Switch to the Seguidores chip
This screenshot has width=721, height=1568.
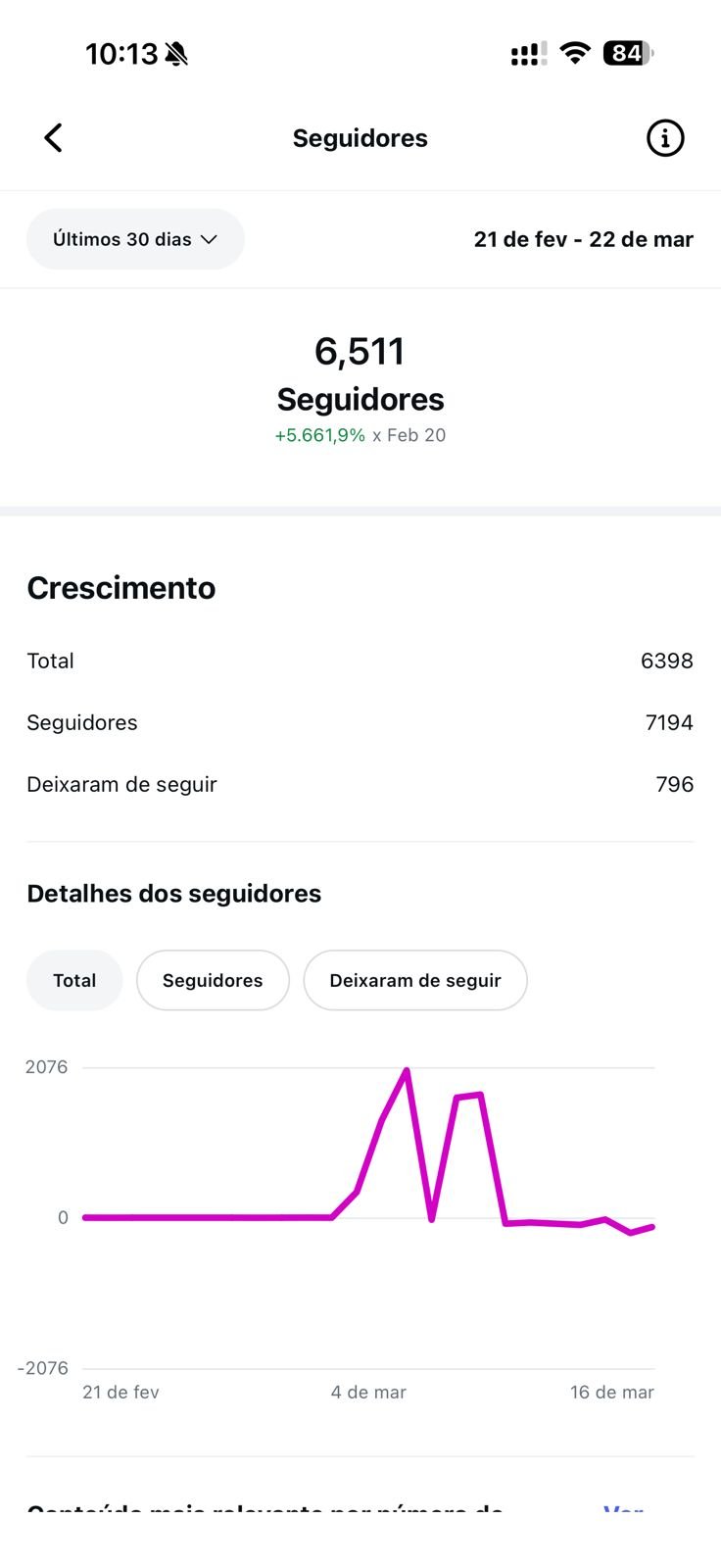[x=213, y=980]
